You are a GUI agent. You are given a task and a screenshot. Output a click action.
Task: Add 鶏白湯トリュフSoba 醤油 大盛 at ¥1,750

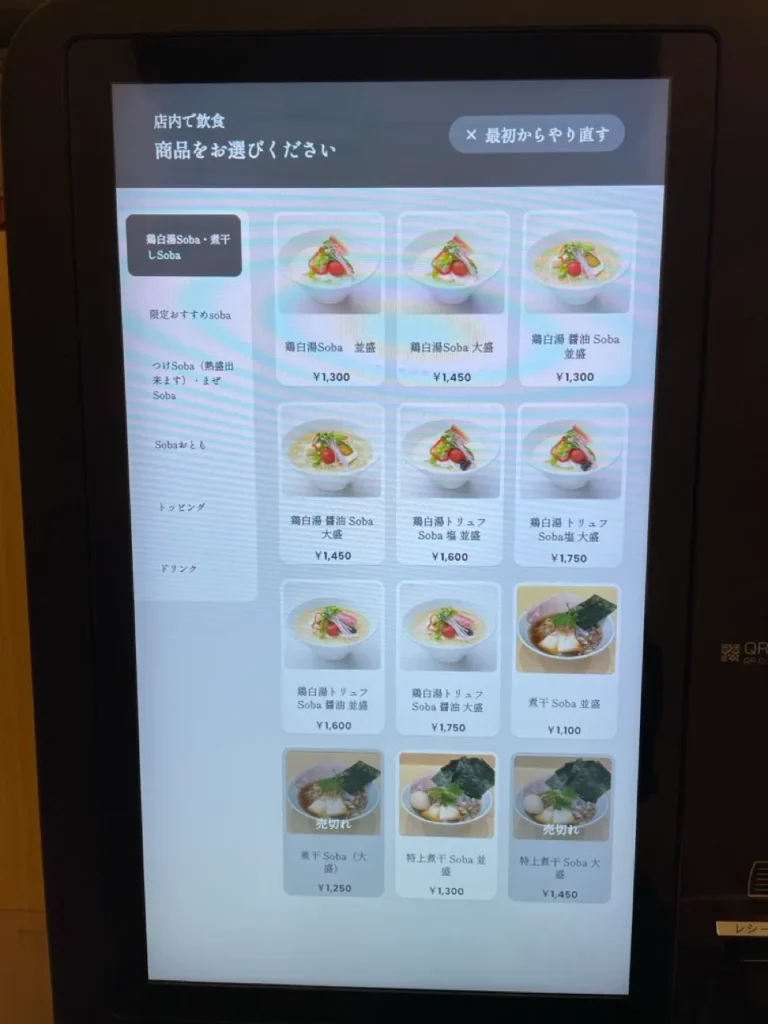tap(447, 658)
